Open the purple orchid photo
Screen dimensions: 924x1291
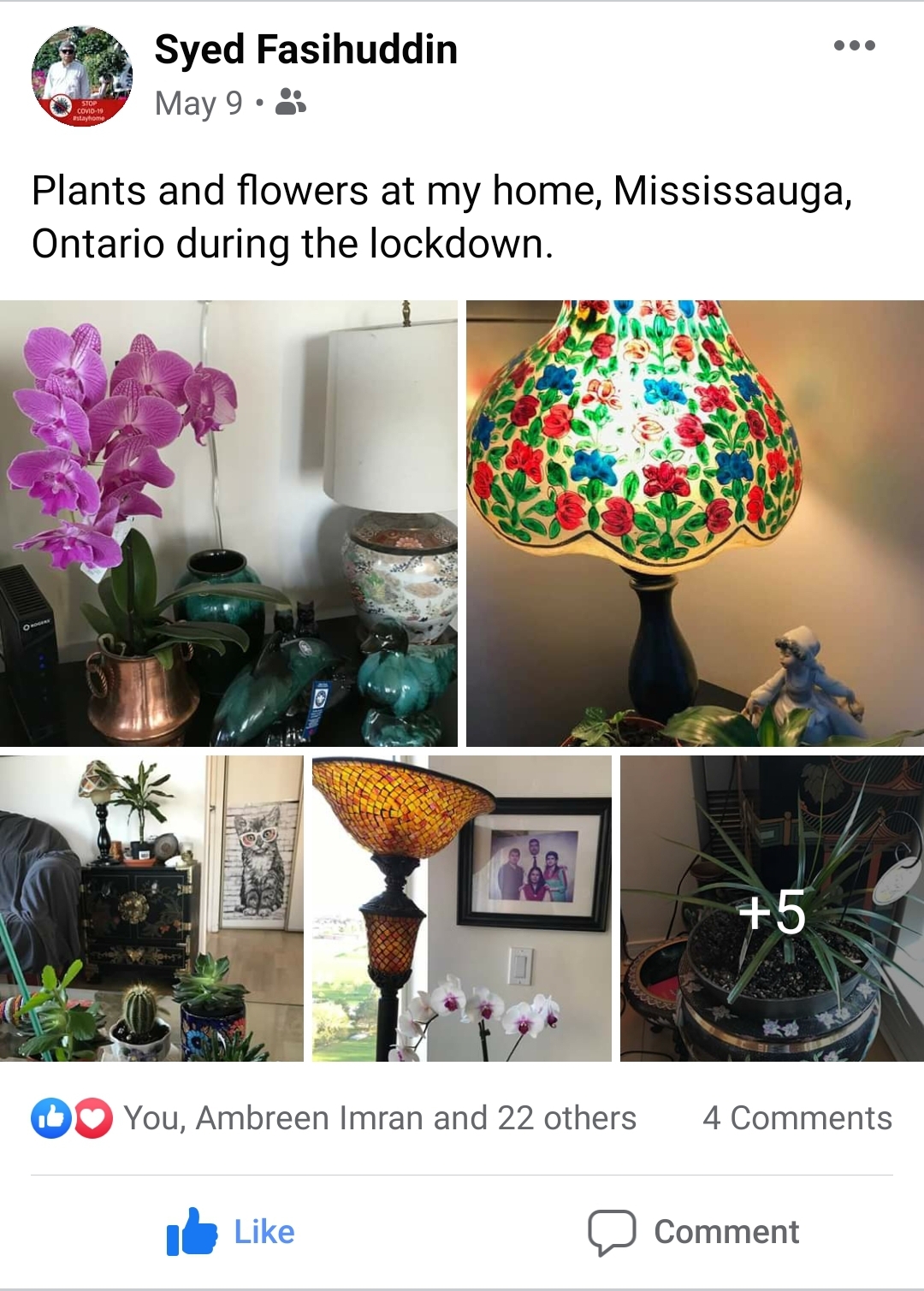coord(228,523)
